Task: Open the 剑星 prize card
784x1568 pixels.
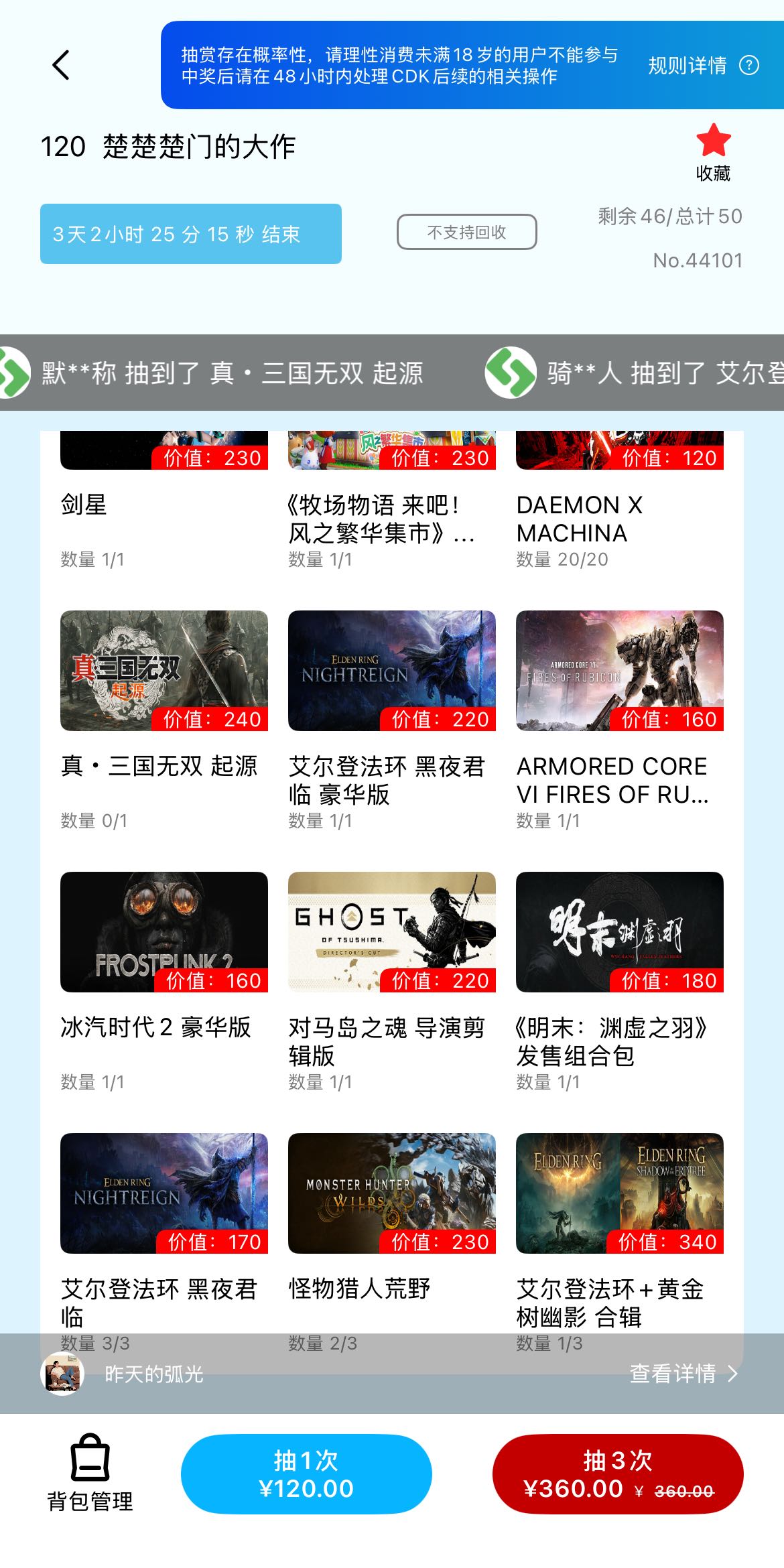Action: [164, 504]
